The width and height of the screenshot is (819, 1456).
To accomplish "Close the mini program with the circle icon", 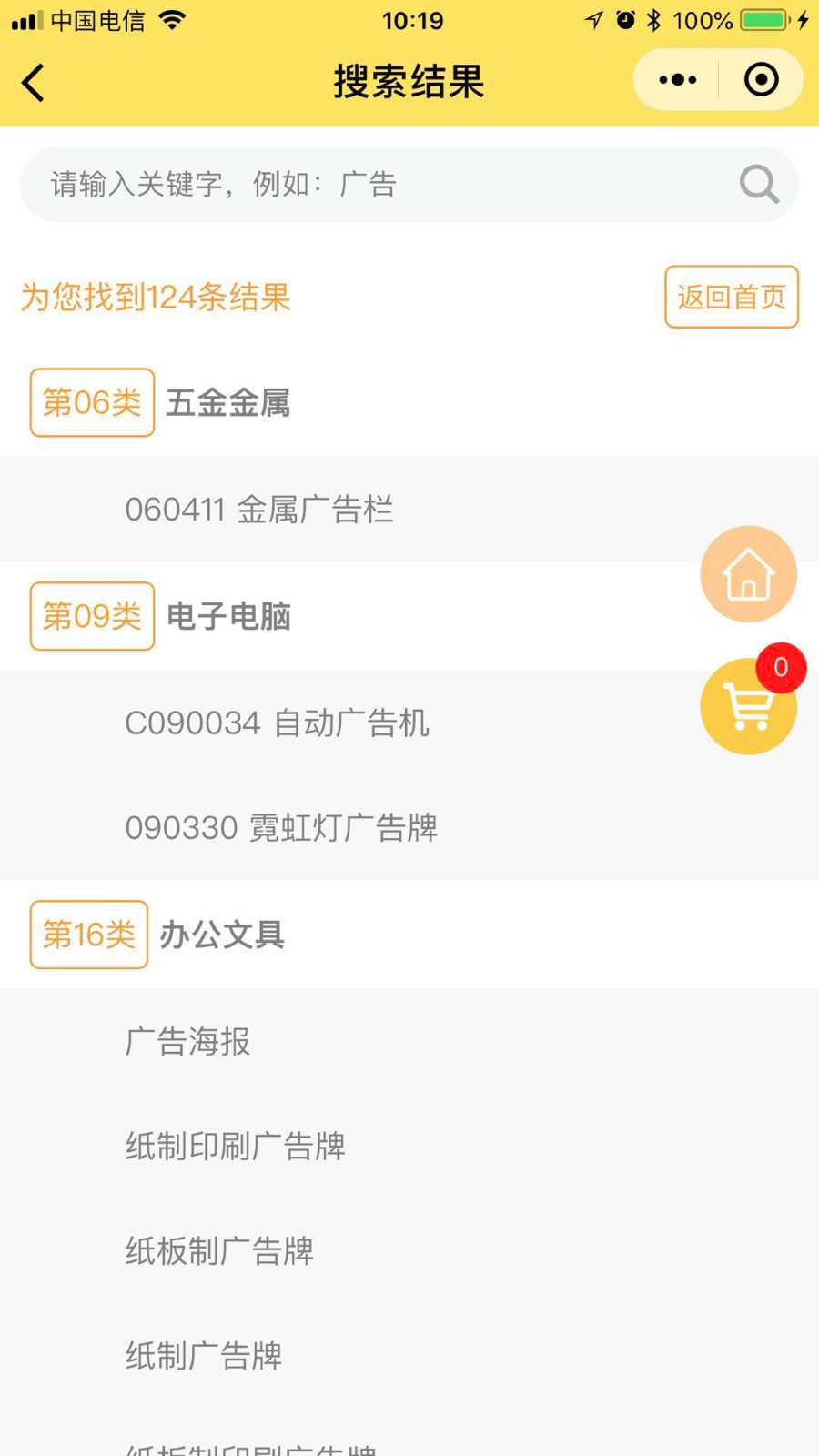I will click(x=761, y=80).
